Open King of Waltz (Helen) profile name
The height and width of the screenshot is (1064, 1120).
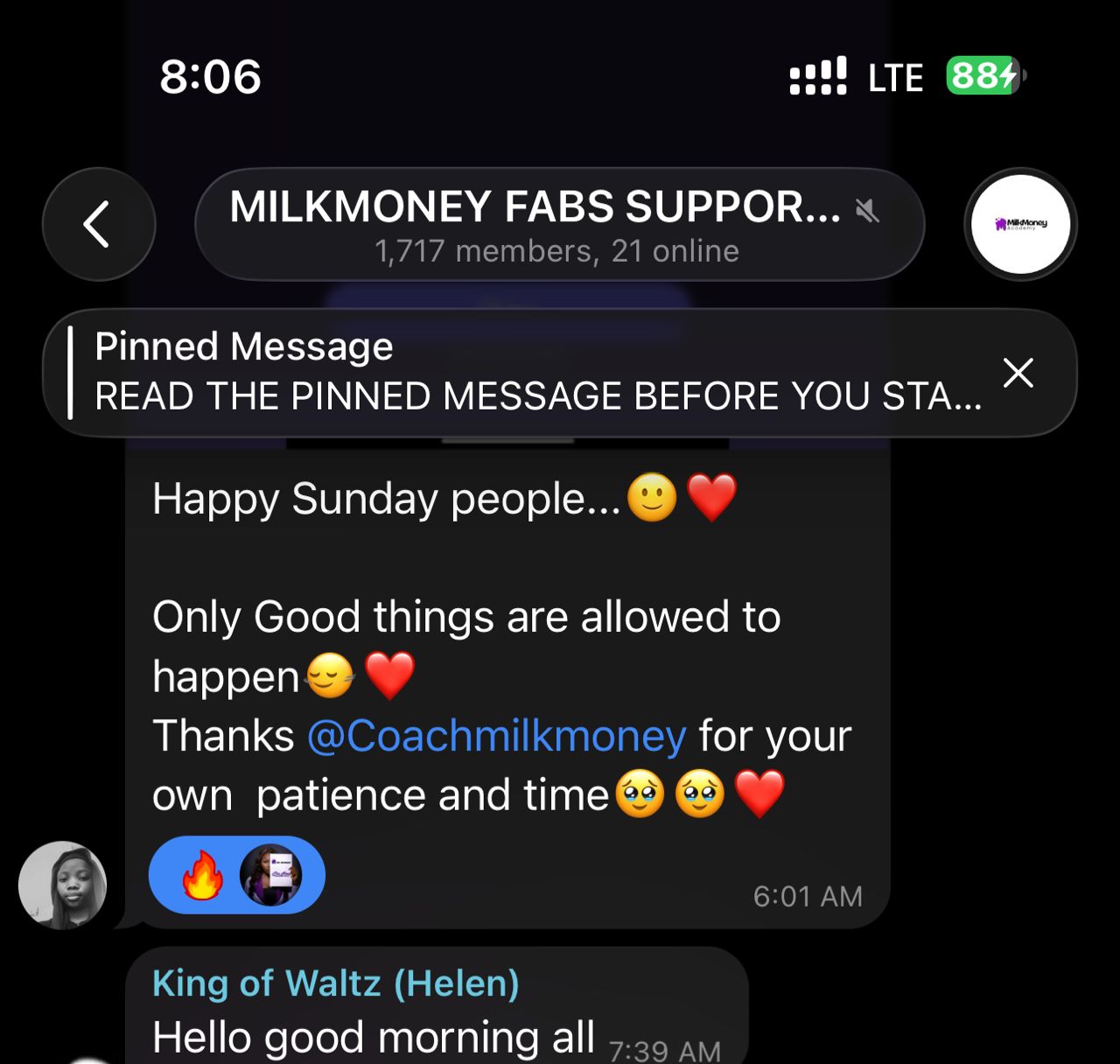click(x=335, y=983)
